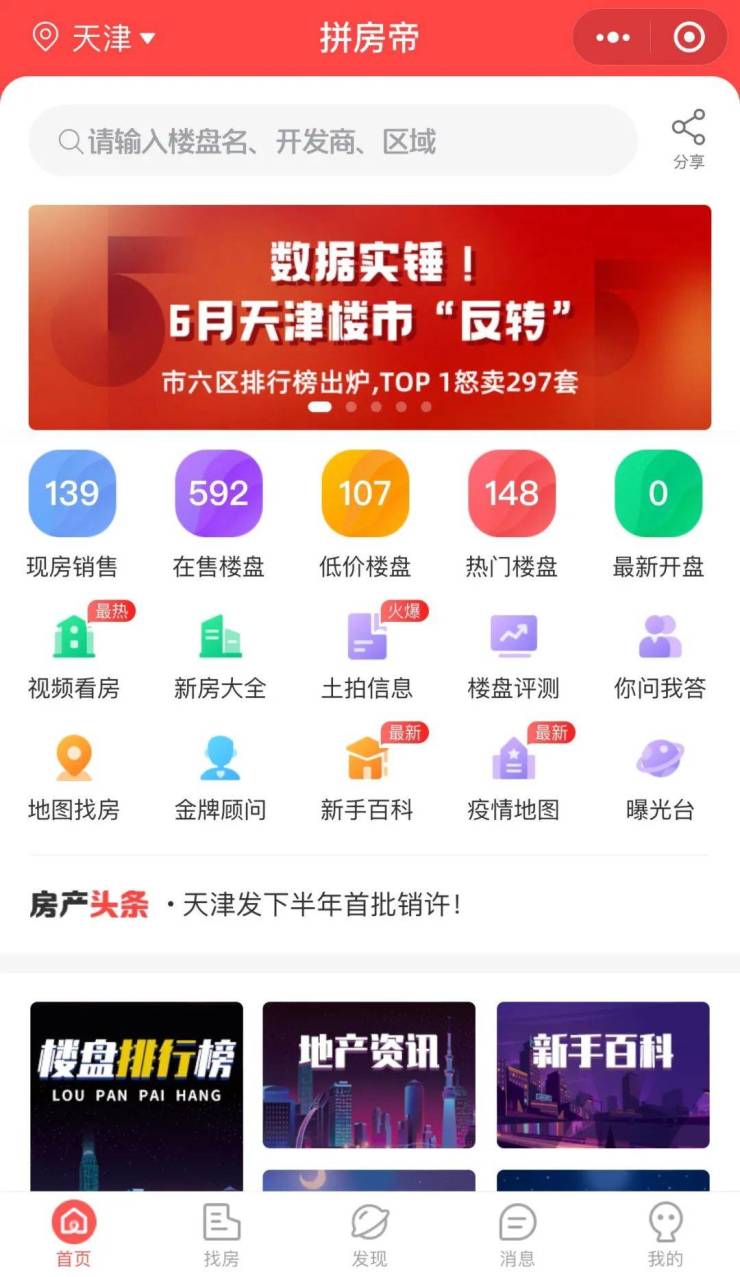Open the 6月天津楼市 "反转" banner
The height and width of the screenshot is (1277, 740).
[370, 317]
